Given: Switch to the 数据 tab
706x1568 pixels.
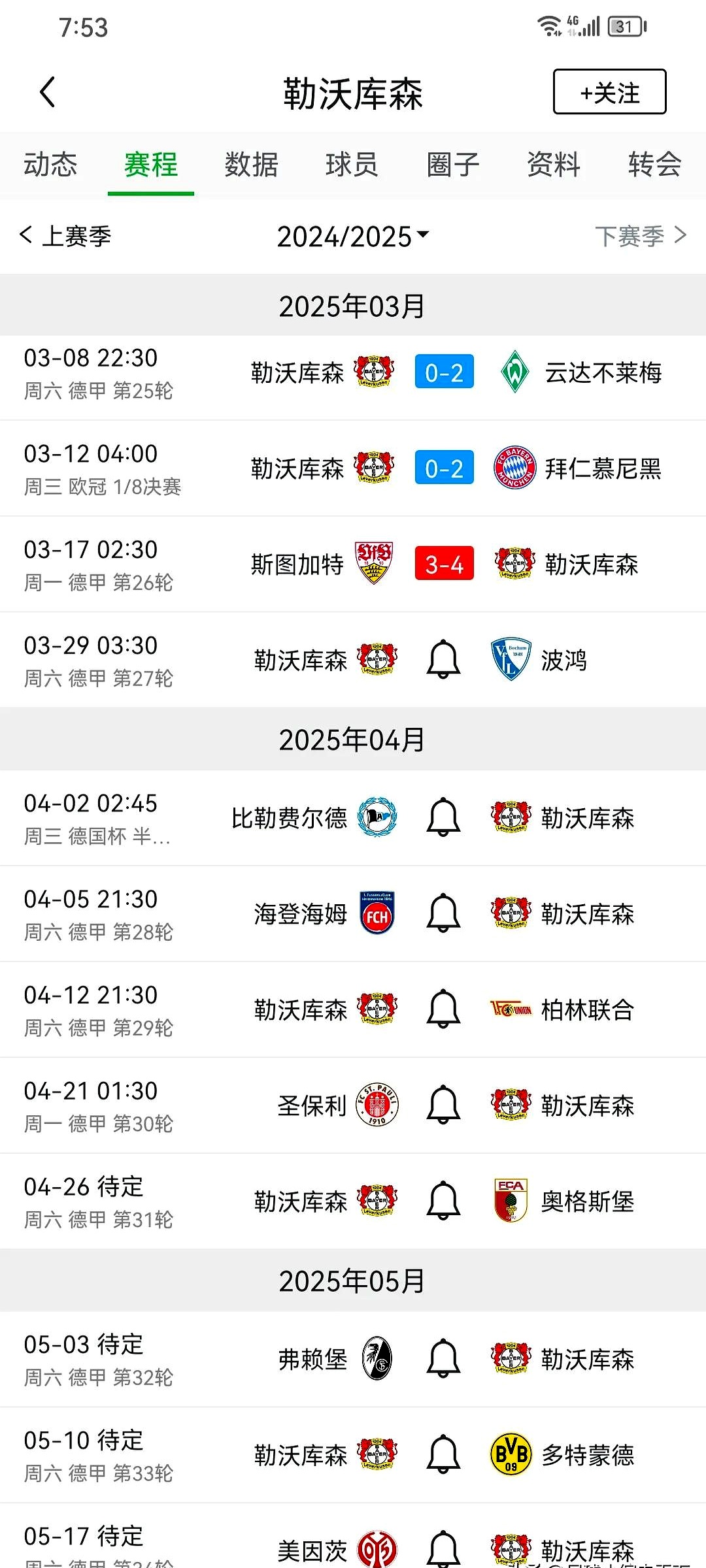Looking at the screenshot, I should point(251,165).
